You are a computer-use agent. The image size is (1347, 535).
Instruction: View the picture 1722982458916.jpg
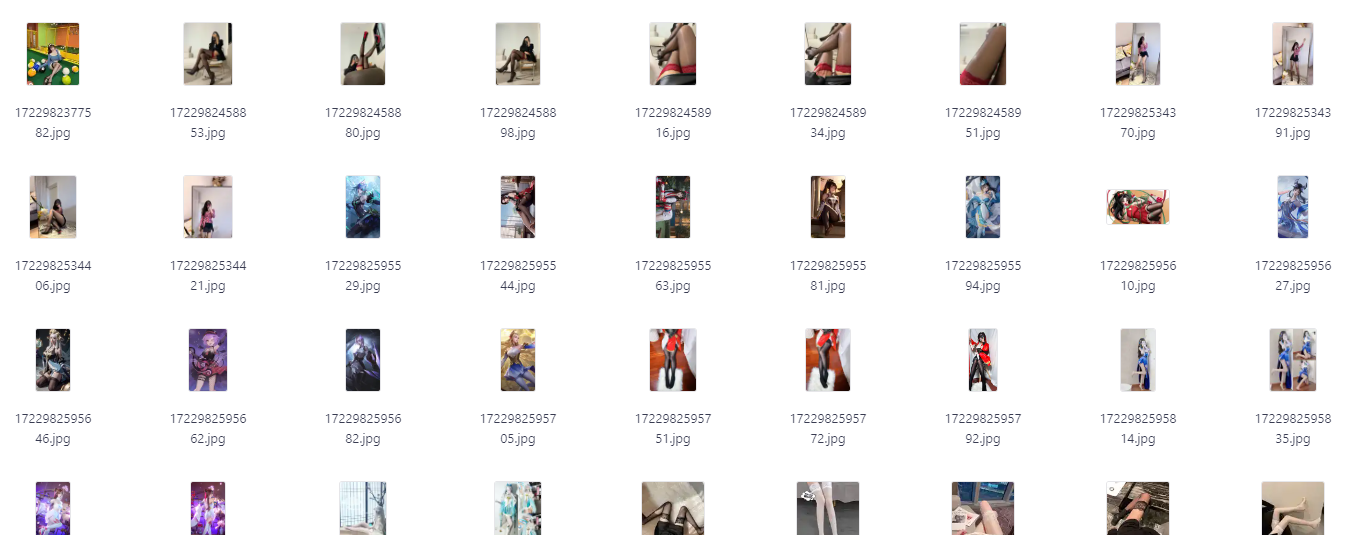coord(673,54)
